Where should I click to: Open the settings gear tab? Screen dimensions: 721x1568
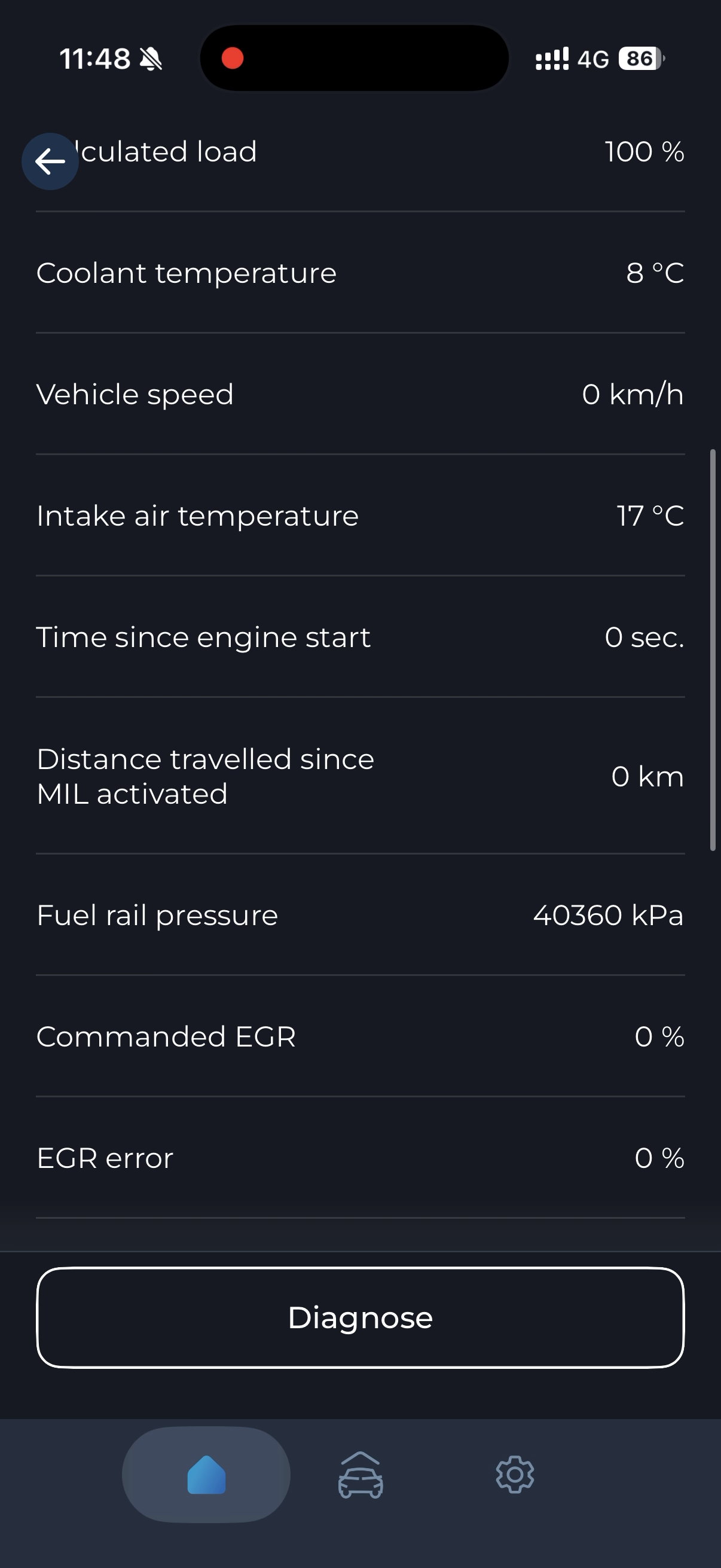(x=515, y=1474)
